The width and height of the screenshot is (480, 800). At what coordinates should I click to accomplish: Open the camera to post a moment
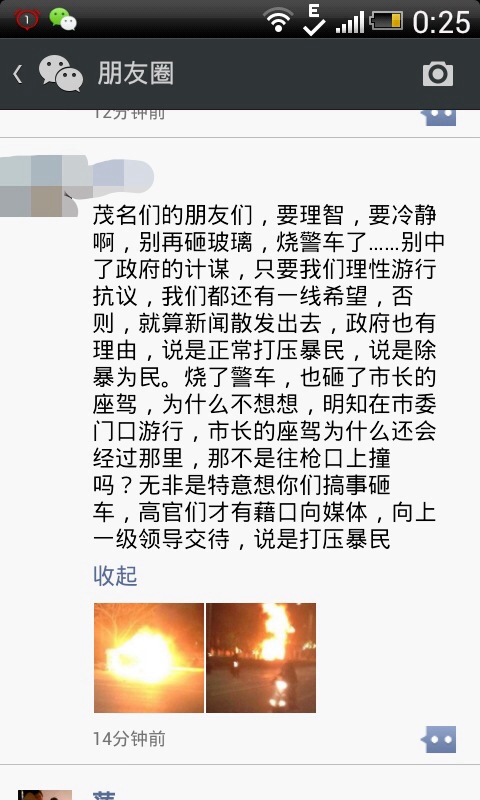pyautogui.click(x=438, y=74)
